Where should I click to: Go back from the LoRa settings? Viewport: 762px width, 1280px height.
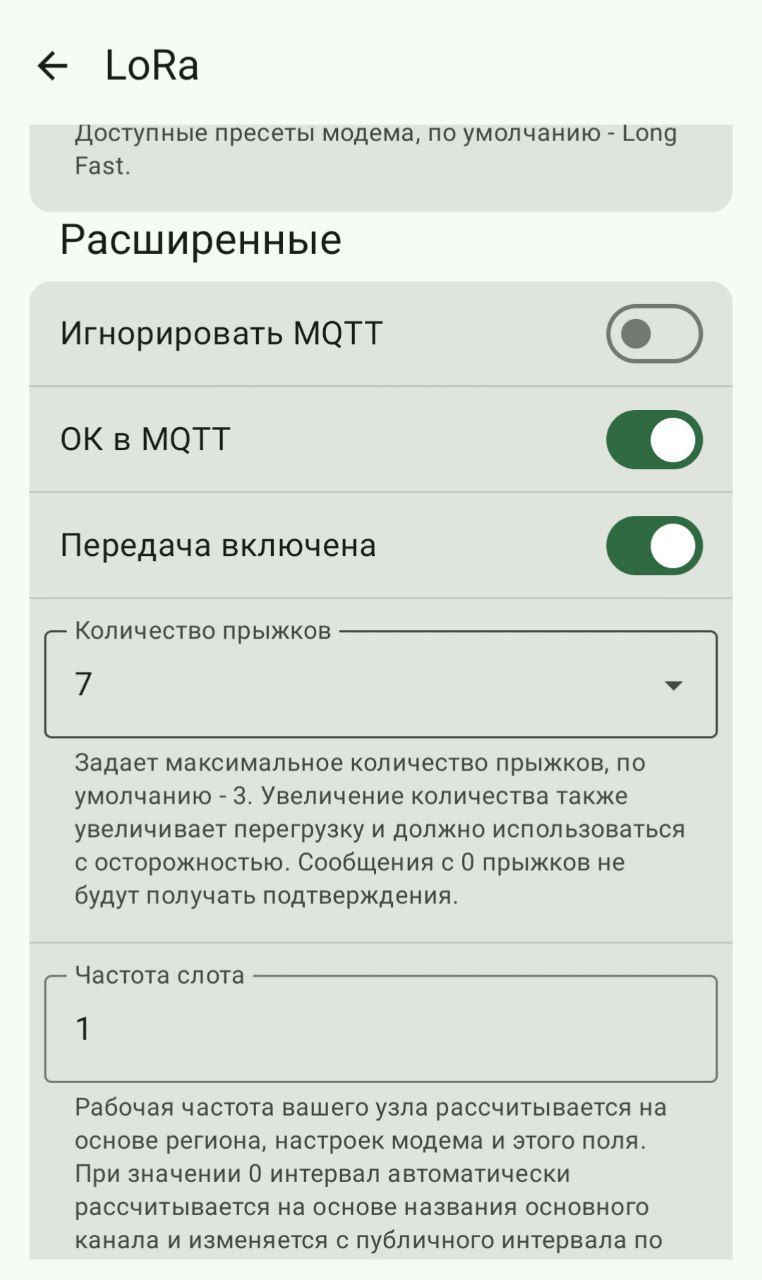tap(52, 66)
